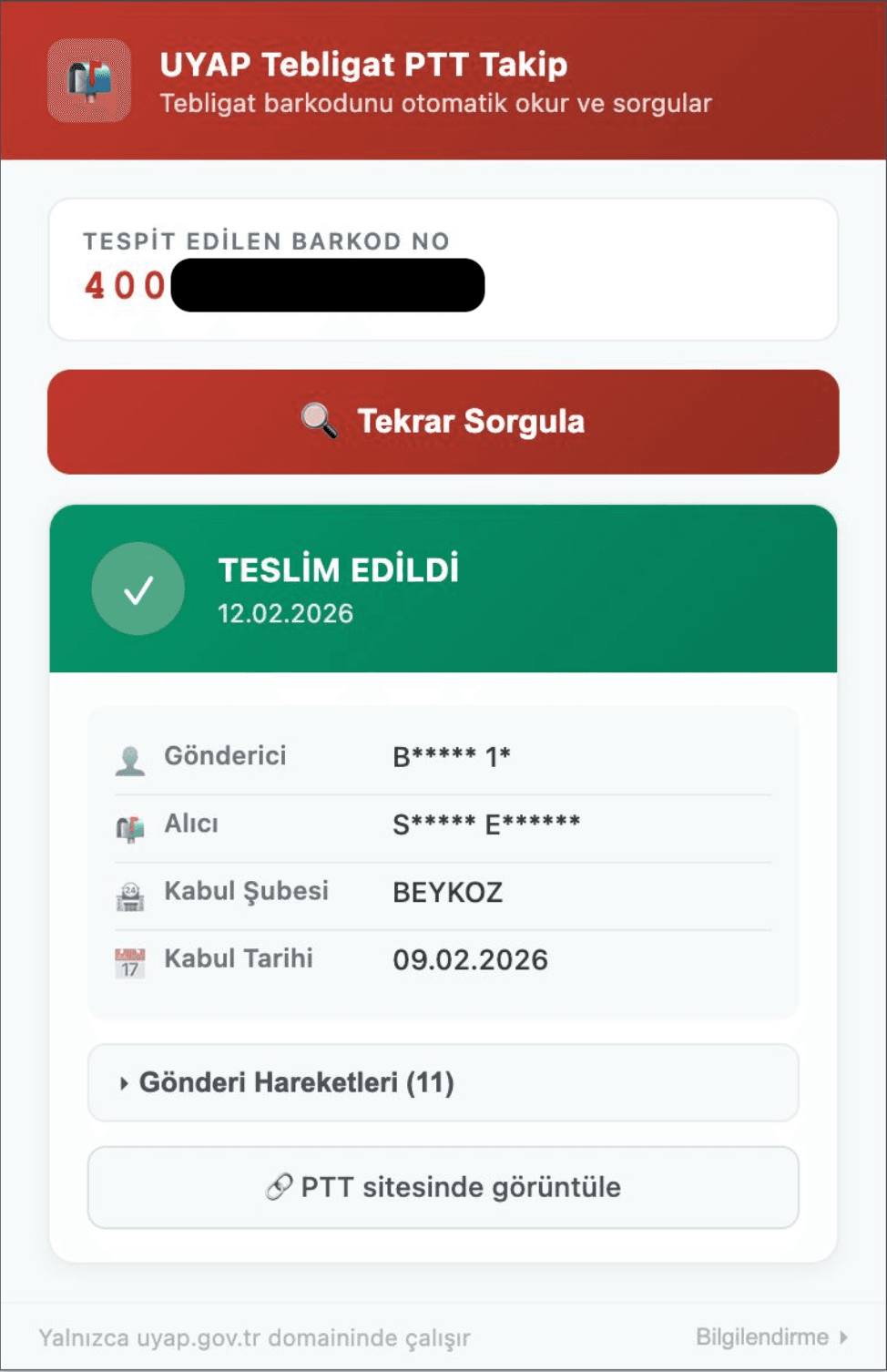Click the chevron beside Gönderi Hareketleri

pos(123,1084)
